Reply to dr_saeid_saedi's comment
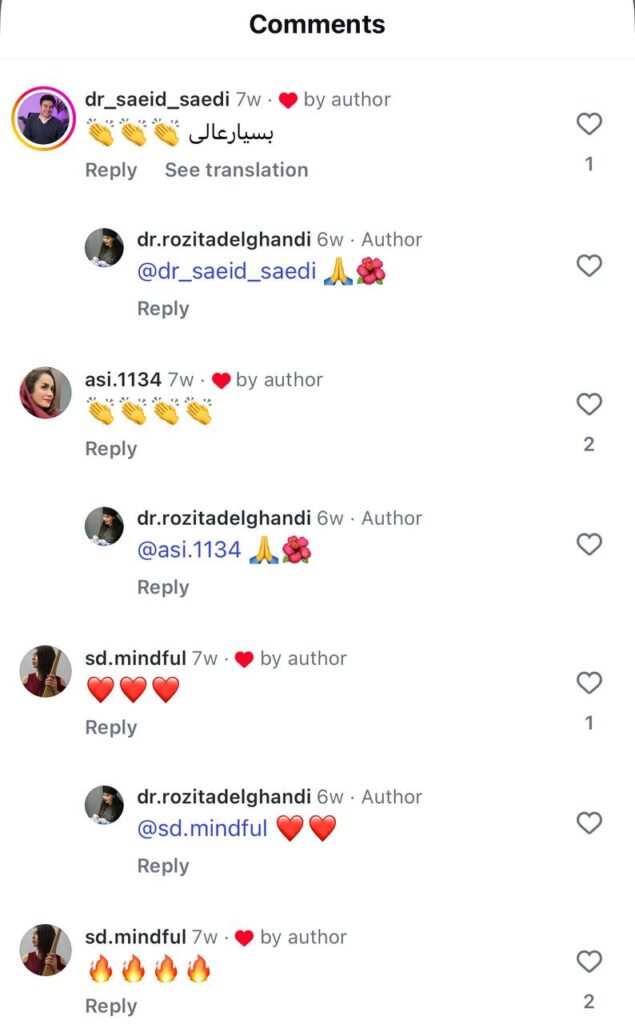635x1024 pixels. click(x=111, y=170)
